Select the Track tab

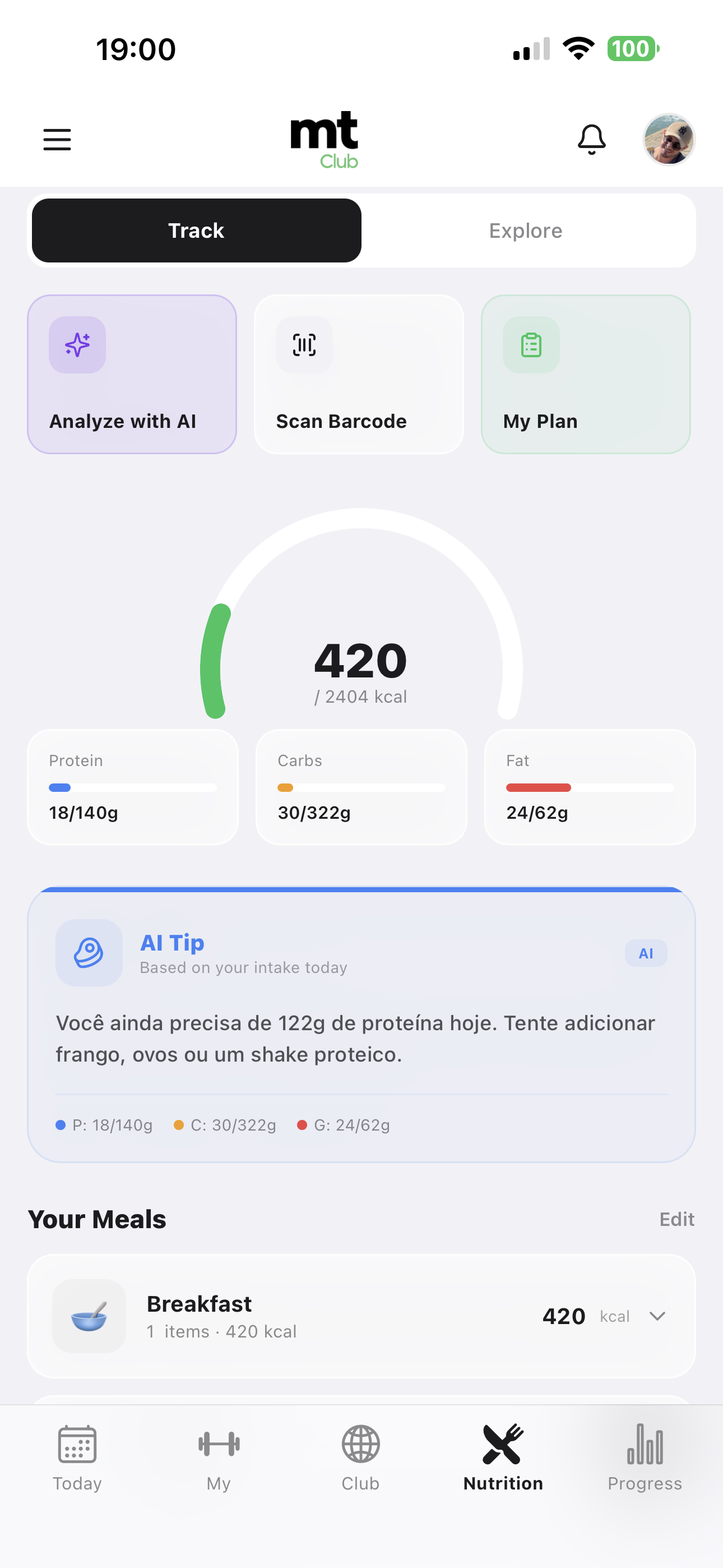[x=197, y=230]
